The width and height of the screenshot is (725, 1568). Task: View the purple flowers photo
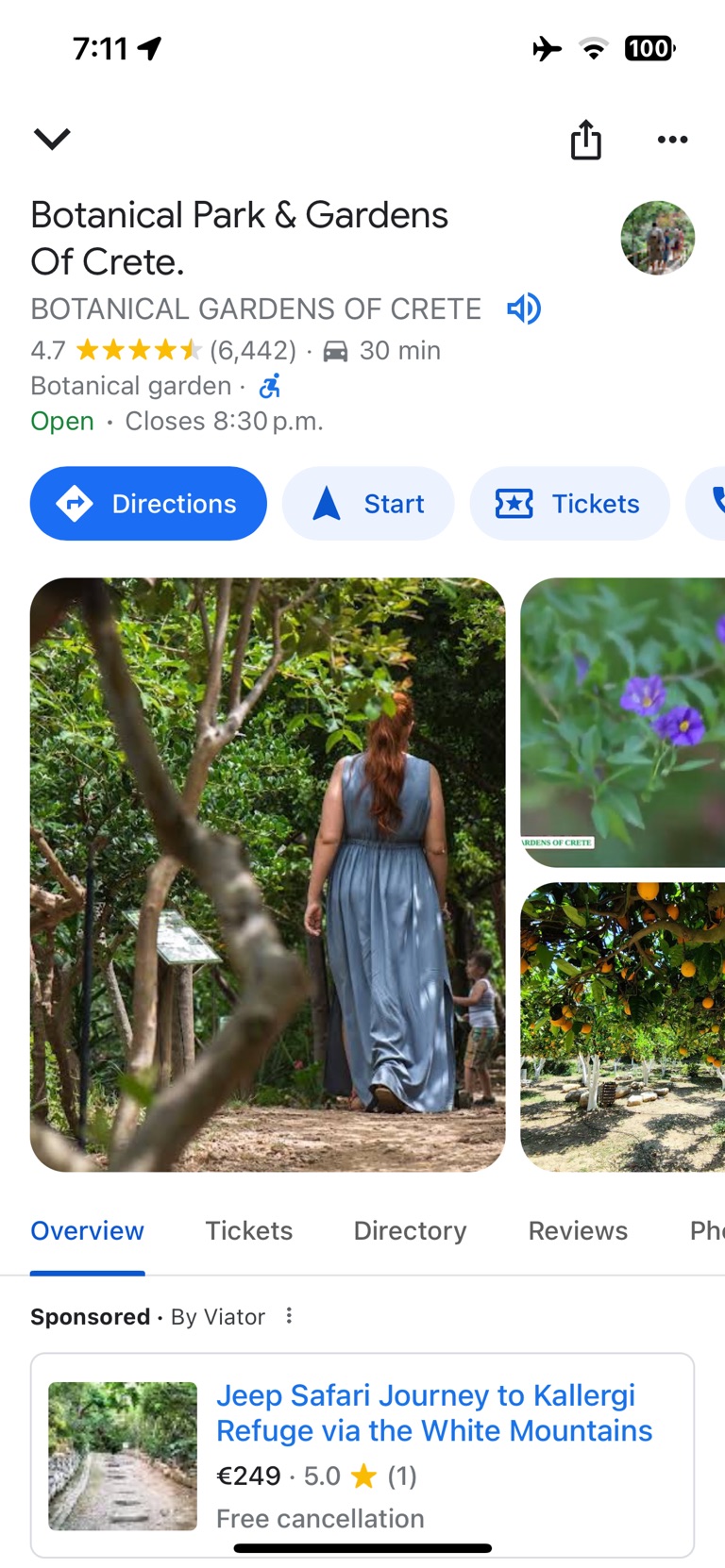pos(623,722)
